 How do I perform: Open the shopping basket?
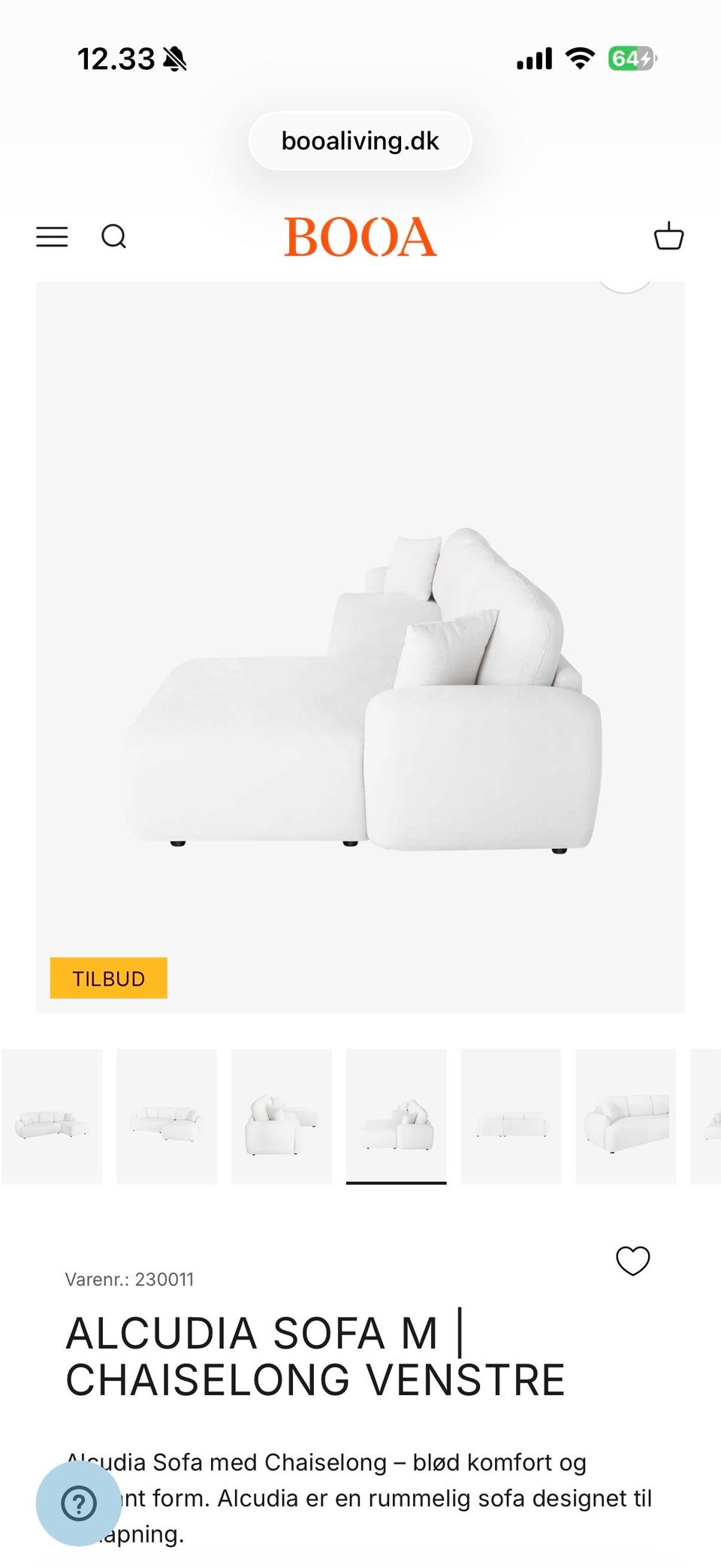click(x=668, y=236)
